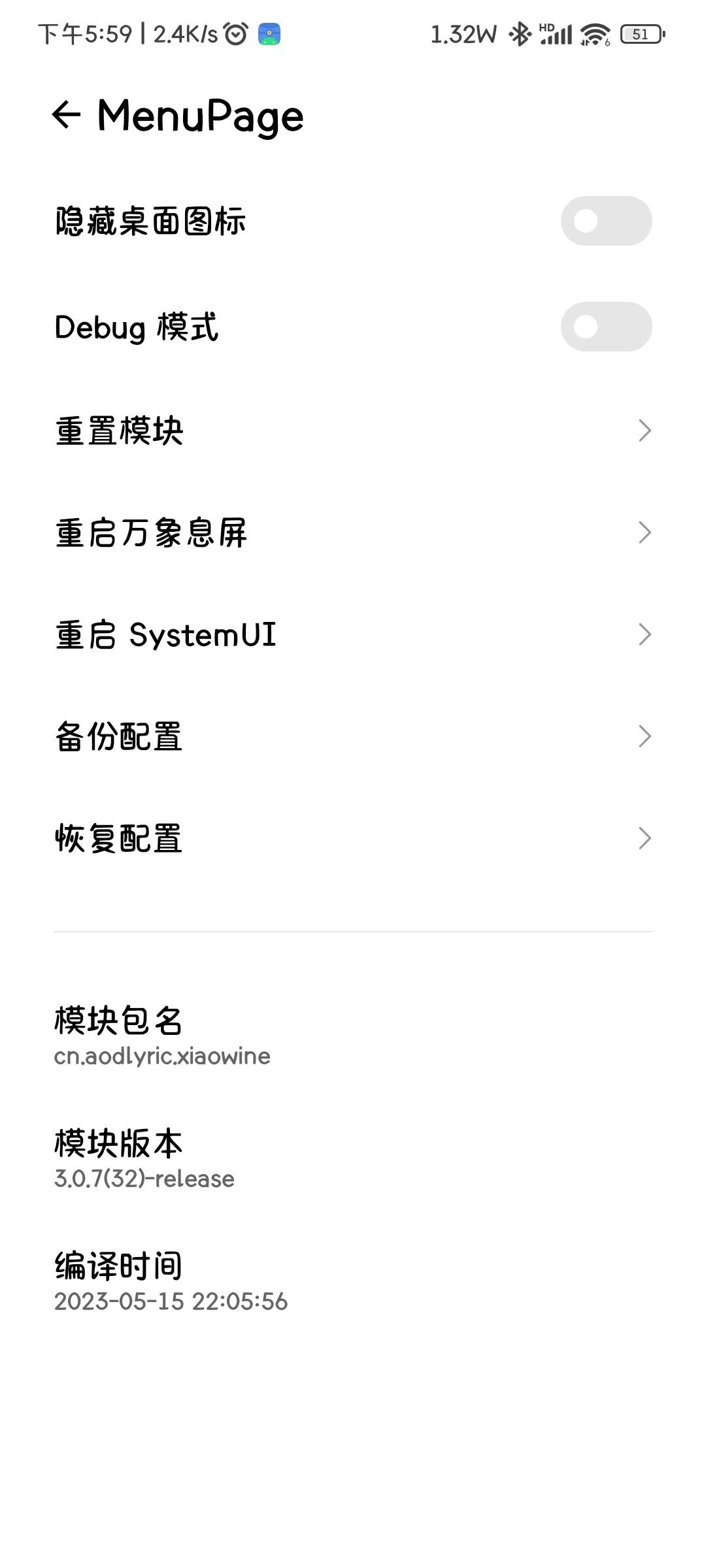Choose 恢复配置 to restore settings
The height and width of the screenshot is (1568, 706).
coord(353,838)
